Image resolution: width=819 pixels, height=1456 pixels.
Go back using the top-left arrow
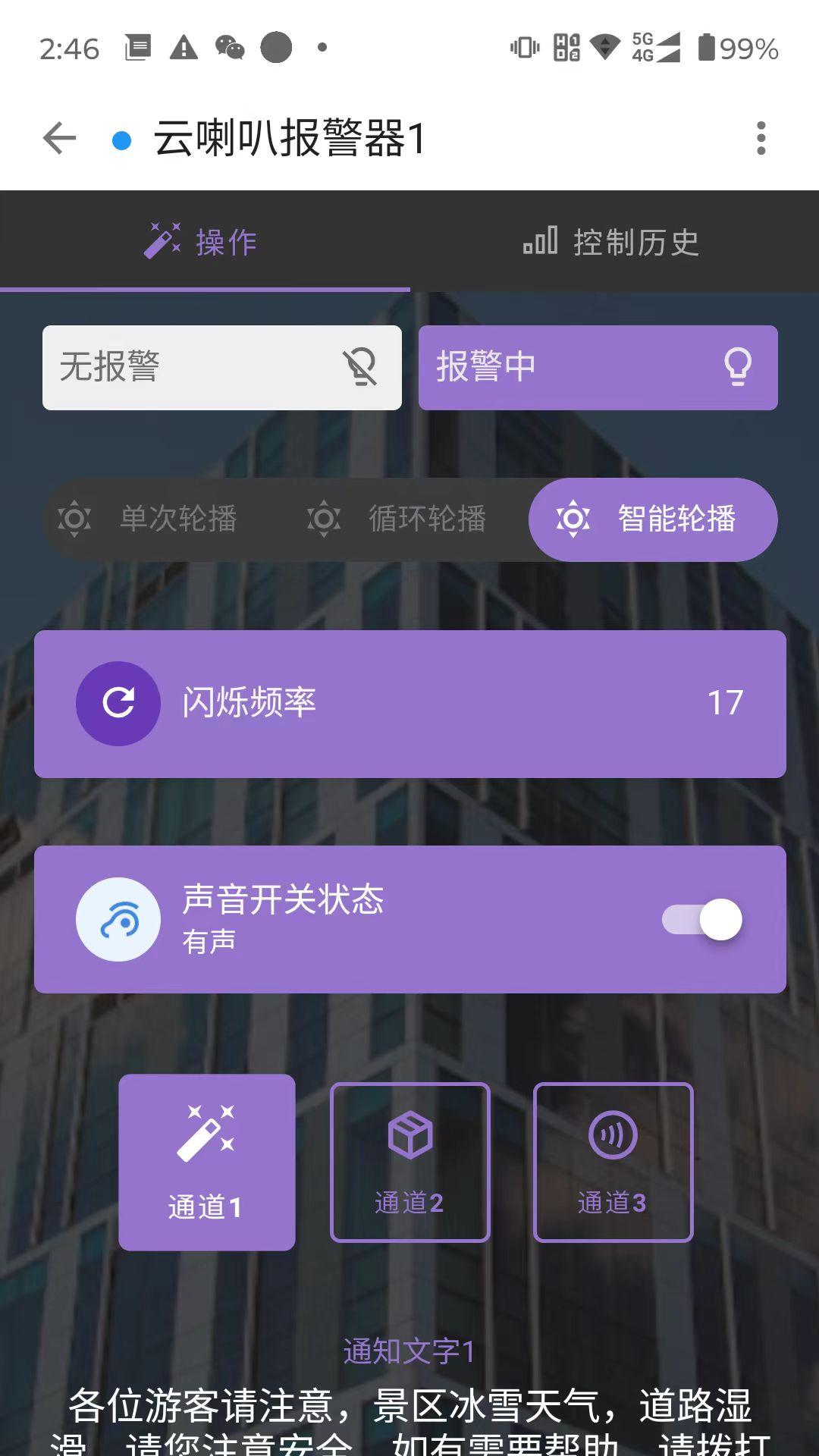tap(60, 139)
